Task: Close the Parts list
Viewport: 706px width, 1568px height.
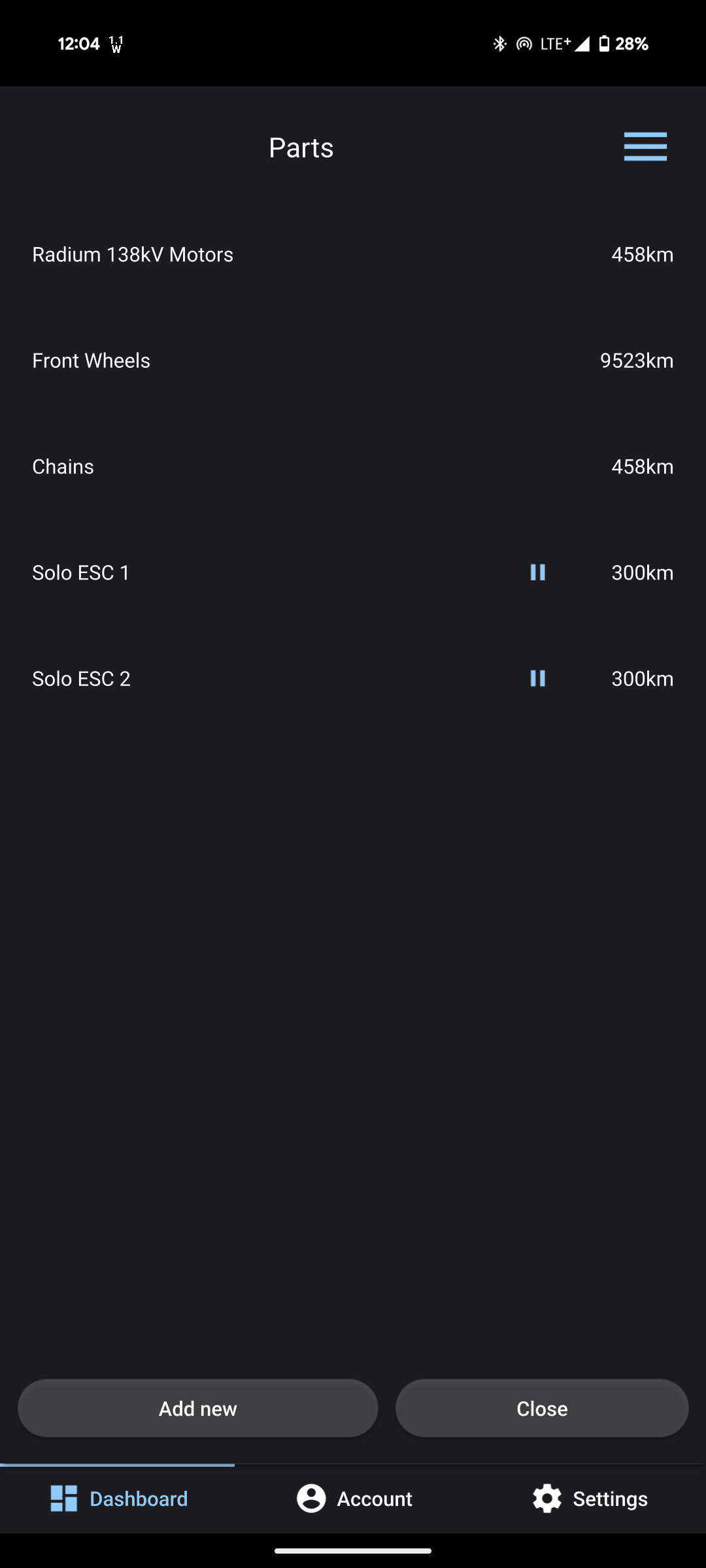Action: (542, 1408)
